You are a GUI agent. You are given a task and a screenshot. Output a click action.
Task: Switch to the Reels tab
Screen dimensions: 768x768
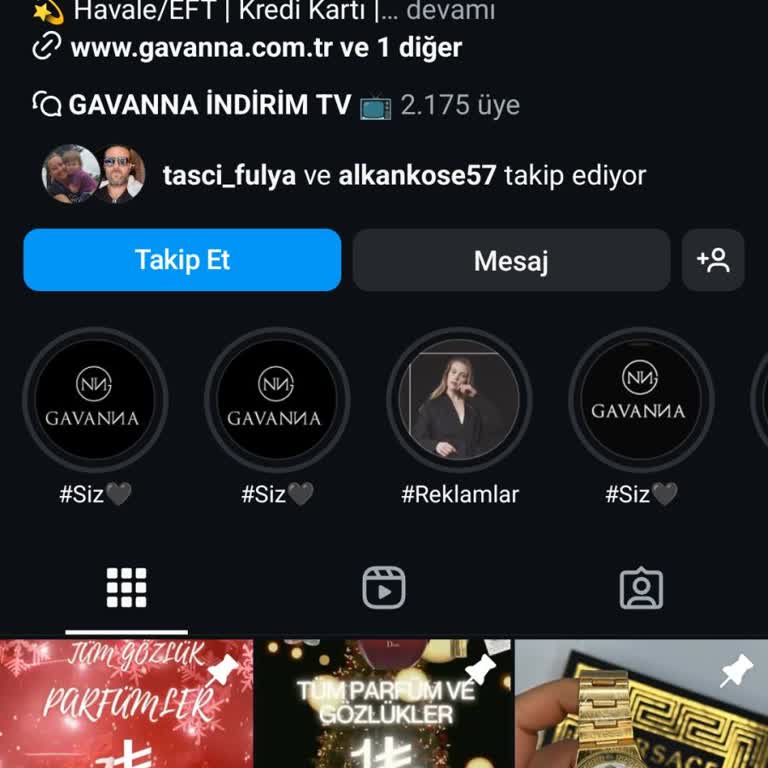pos(384,588)
